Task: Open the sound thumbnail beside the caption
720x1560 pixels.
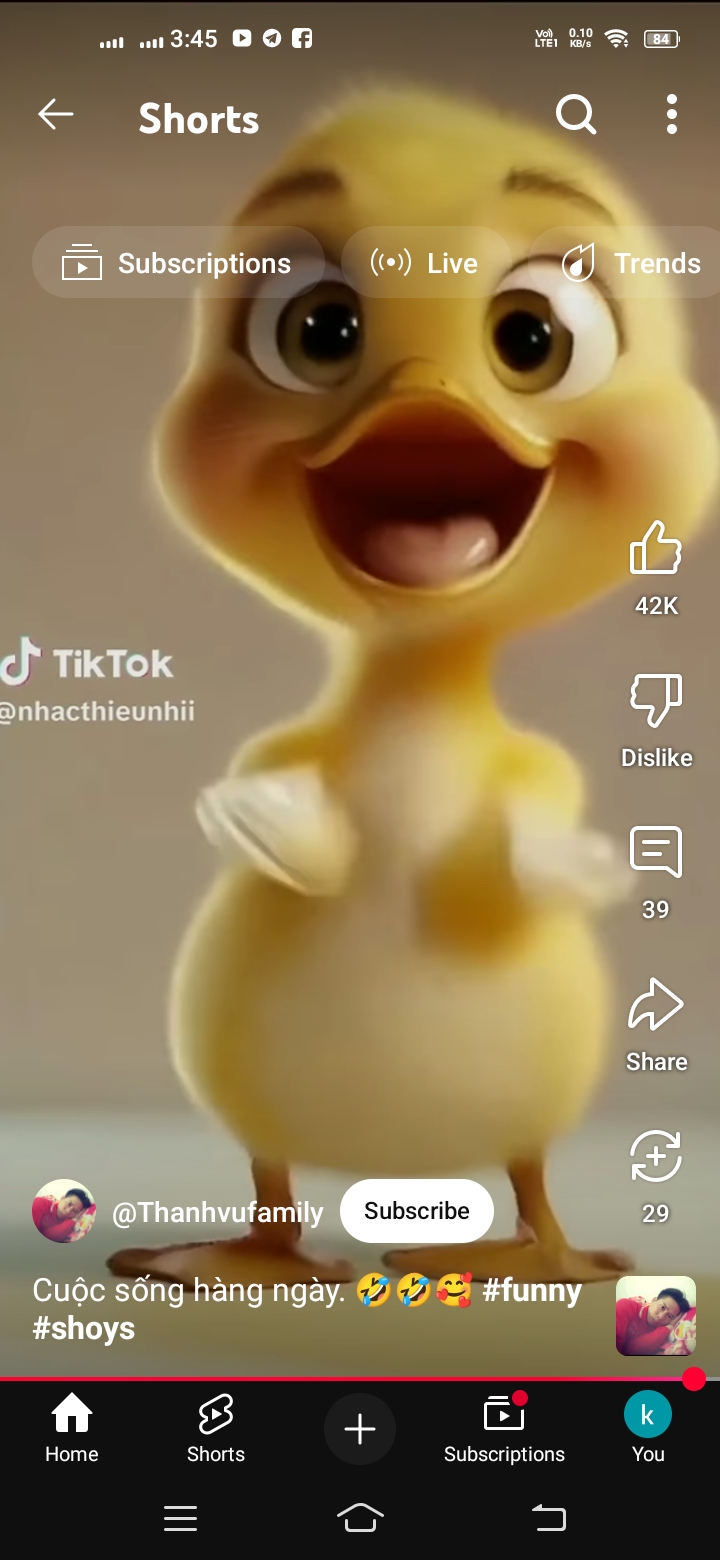Action: click(x=656, y=1315)
